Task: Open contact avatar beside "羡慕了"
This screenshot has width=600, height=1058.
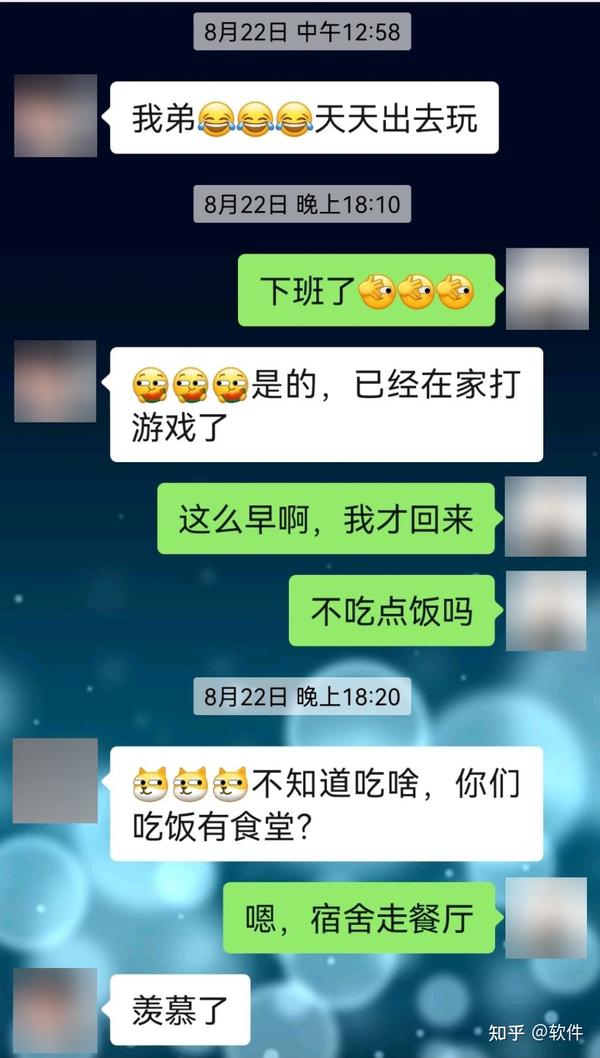Action: coord(55,1010)
